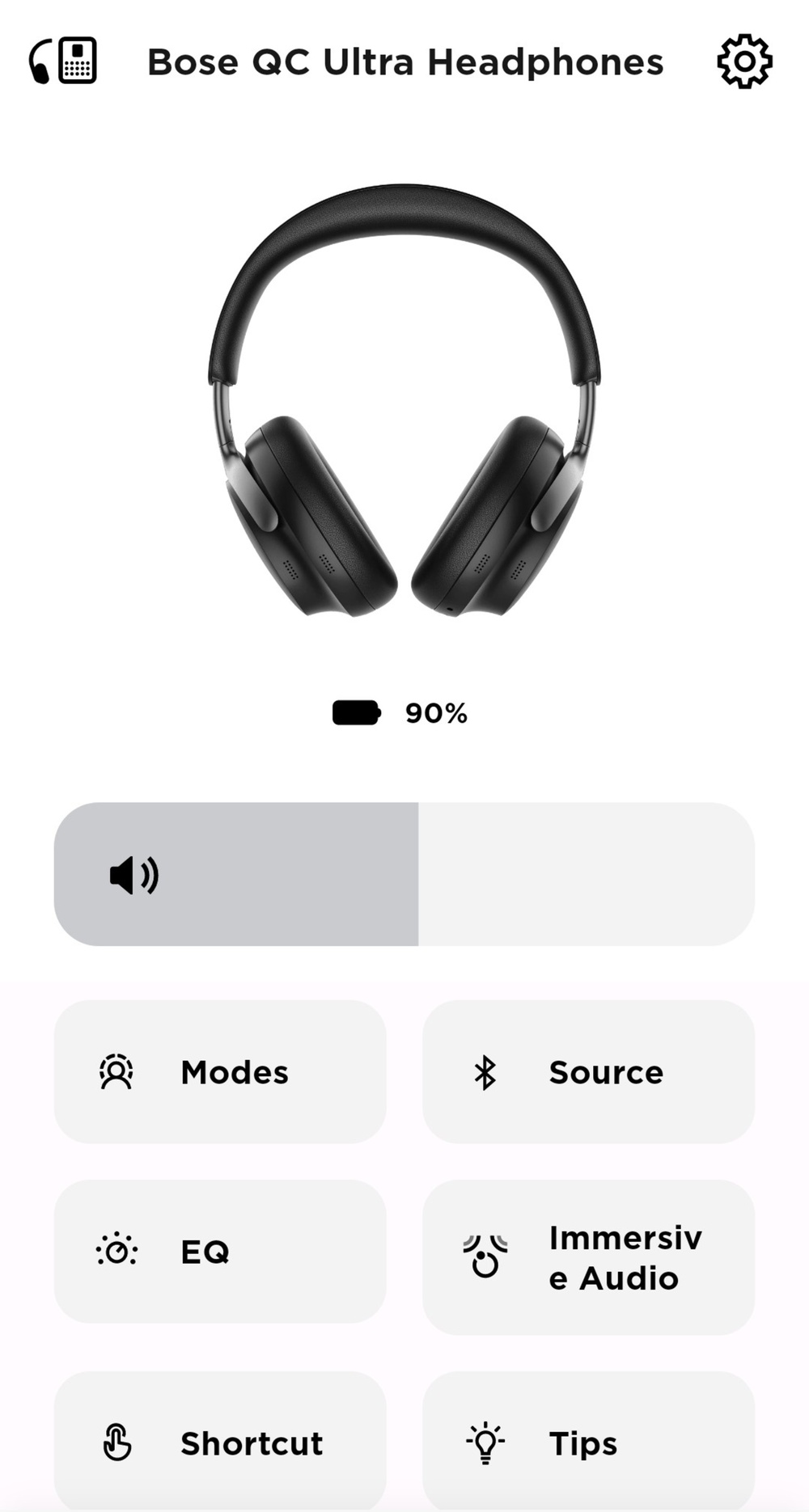Open the Source selection panel

(589, 1072)
